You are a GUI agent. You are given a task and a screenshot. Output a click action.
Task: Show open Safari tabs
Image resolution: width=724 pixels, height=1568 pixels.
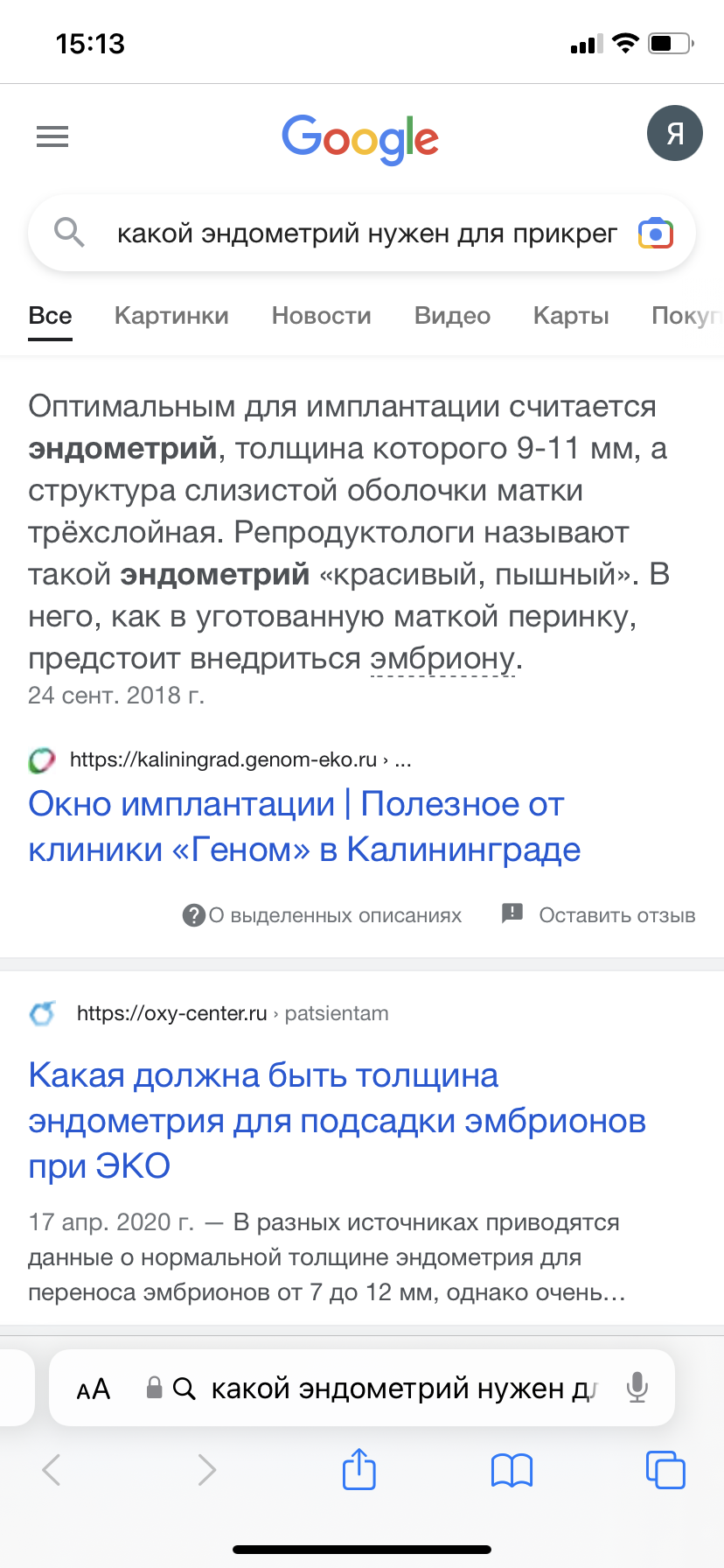[665, 1469]
